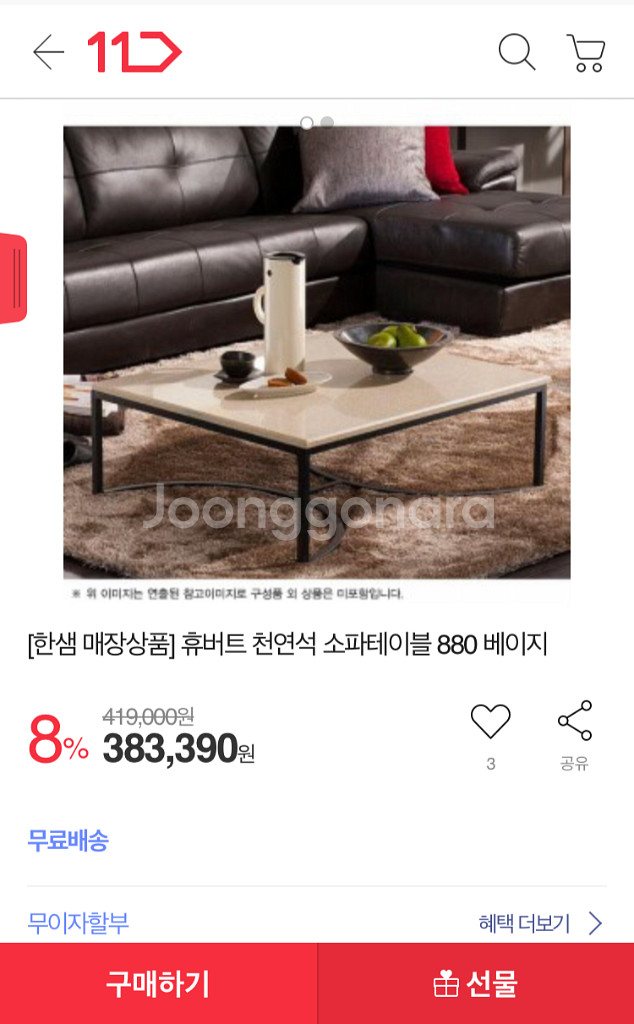Like this product with the heart icon

tap(490, 722)
